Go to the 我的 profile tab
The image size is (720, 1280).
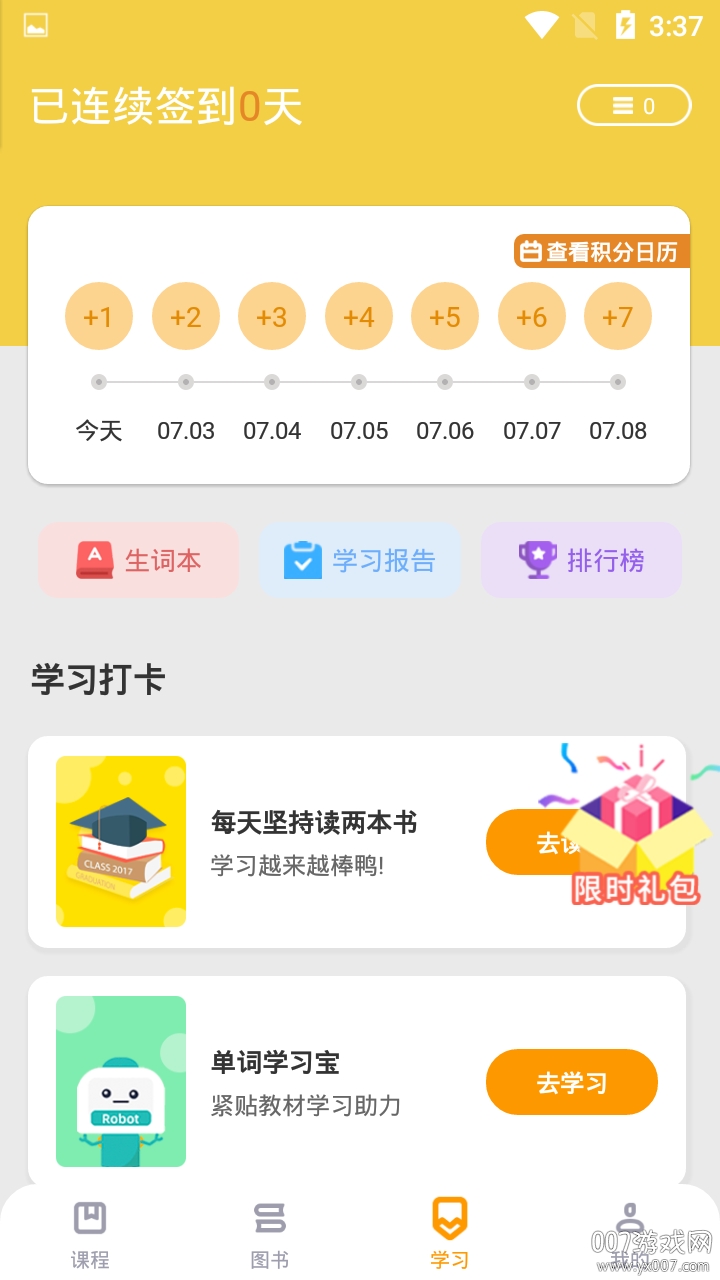pos(630,1234)
